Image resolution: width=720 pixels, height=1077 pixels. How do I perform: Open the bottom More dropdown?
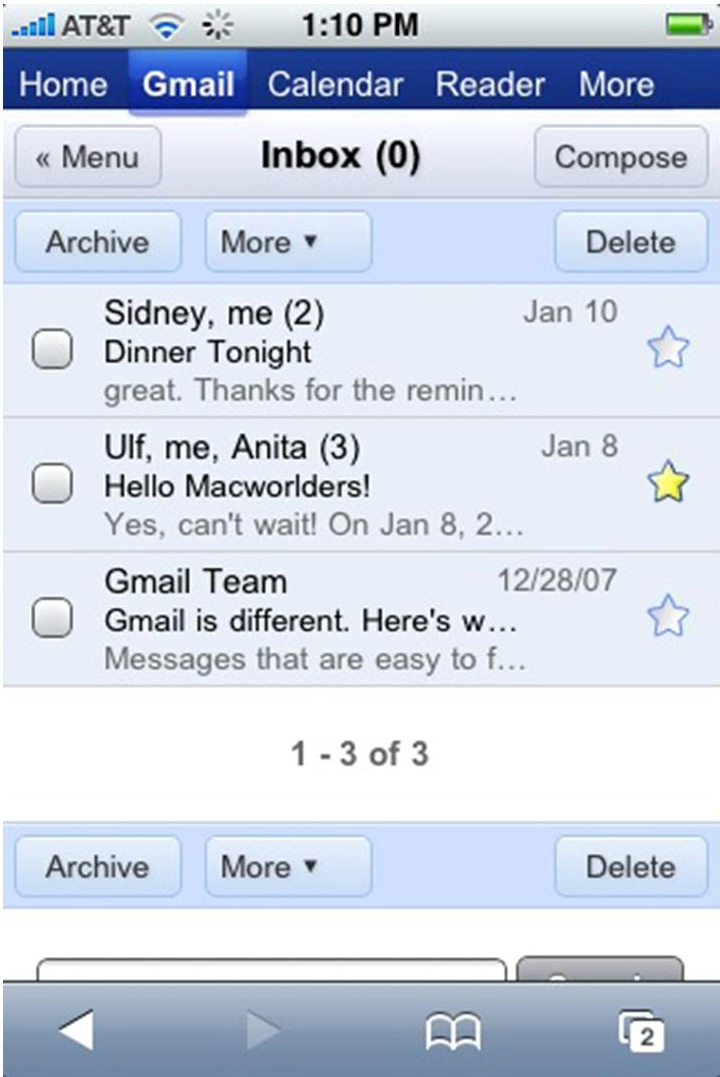(x=287, y=866)
